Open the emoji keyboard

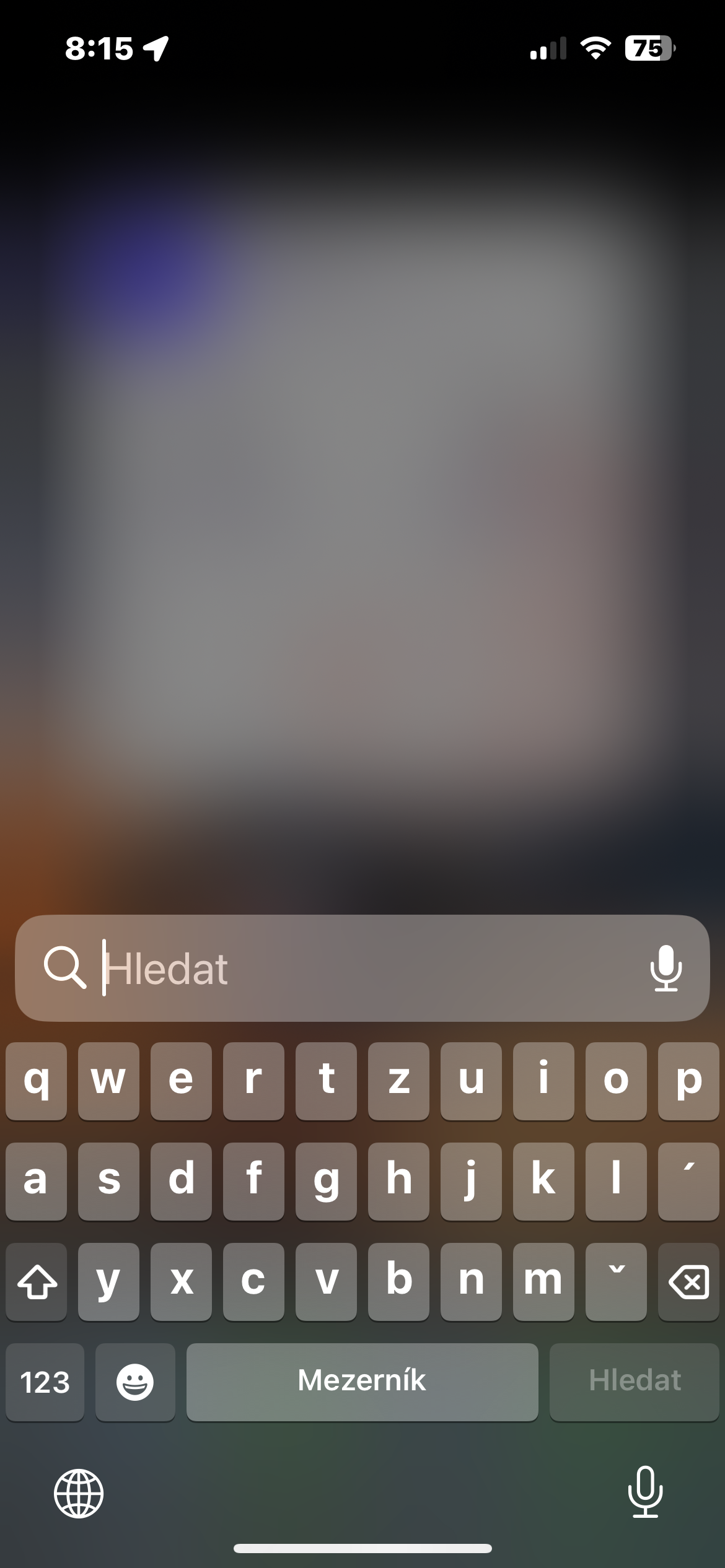pos(135,1382)
